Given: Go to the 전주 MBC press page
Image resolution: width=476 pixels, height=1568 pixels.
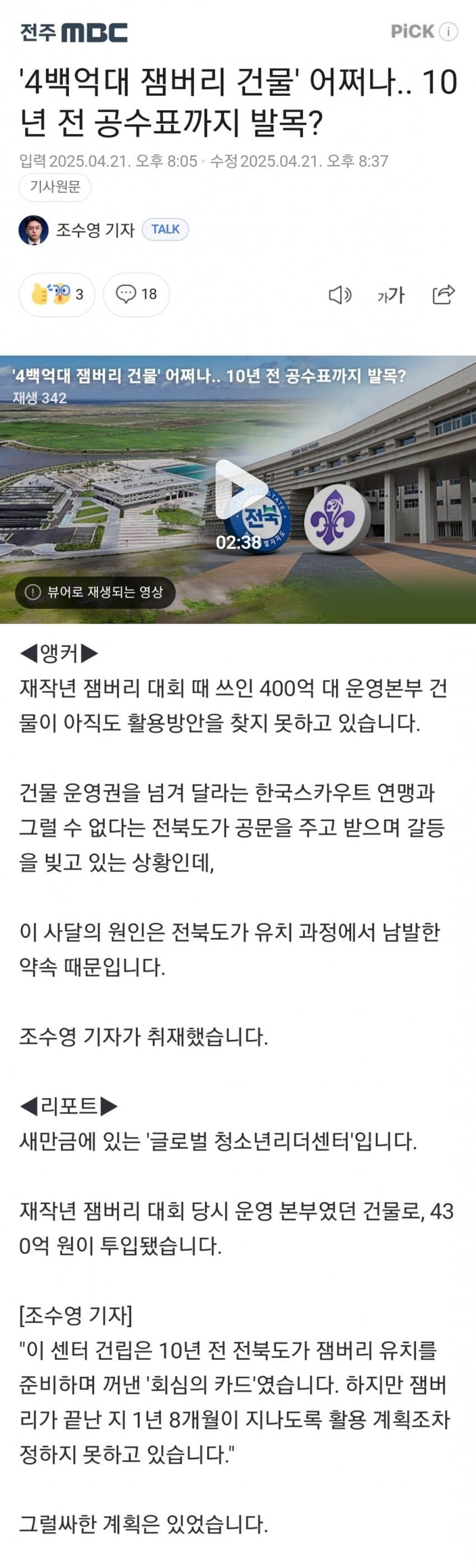Looking at the screenshot, I should click(x=74, y=32).
